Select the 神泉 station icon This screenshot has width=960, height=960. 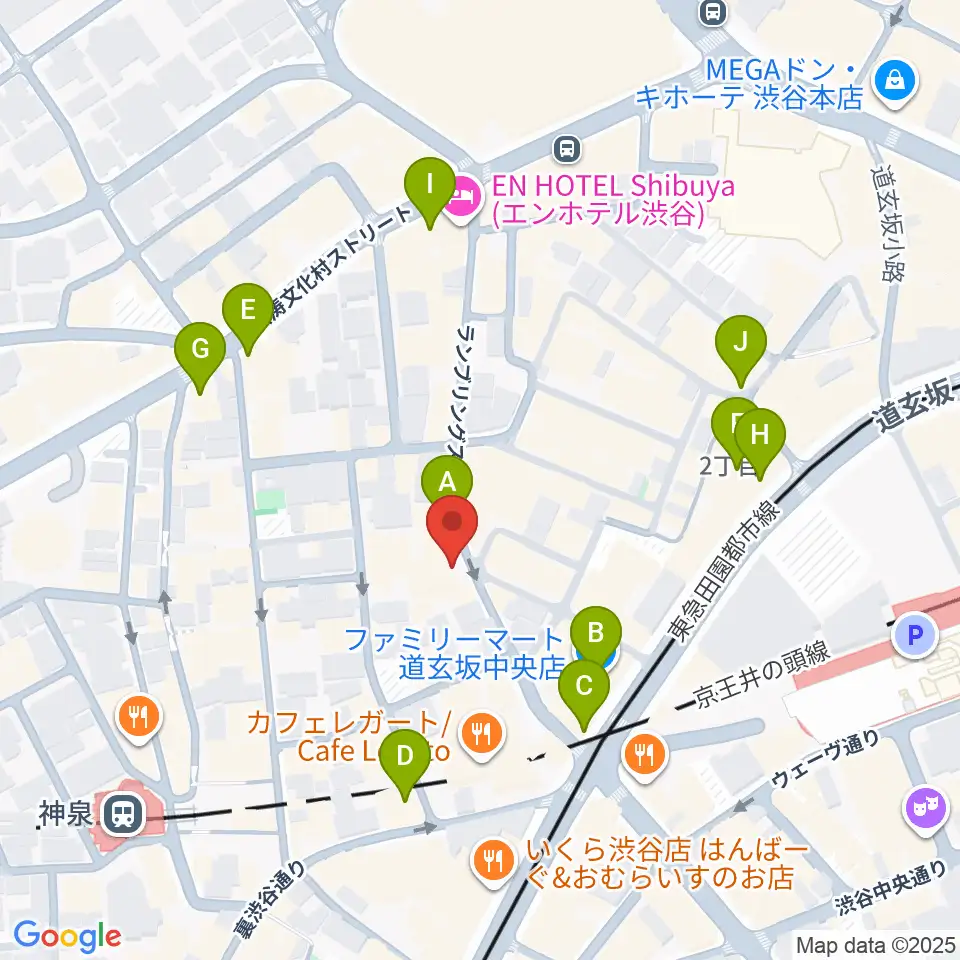(124, 814)
